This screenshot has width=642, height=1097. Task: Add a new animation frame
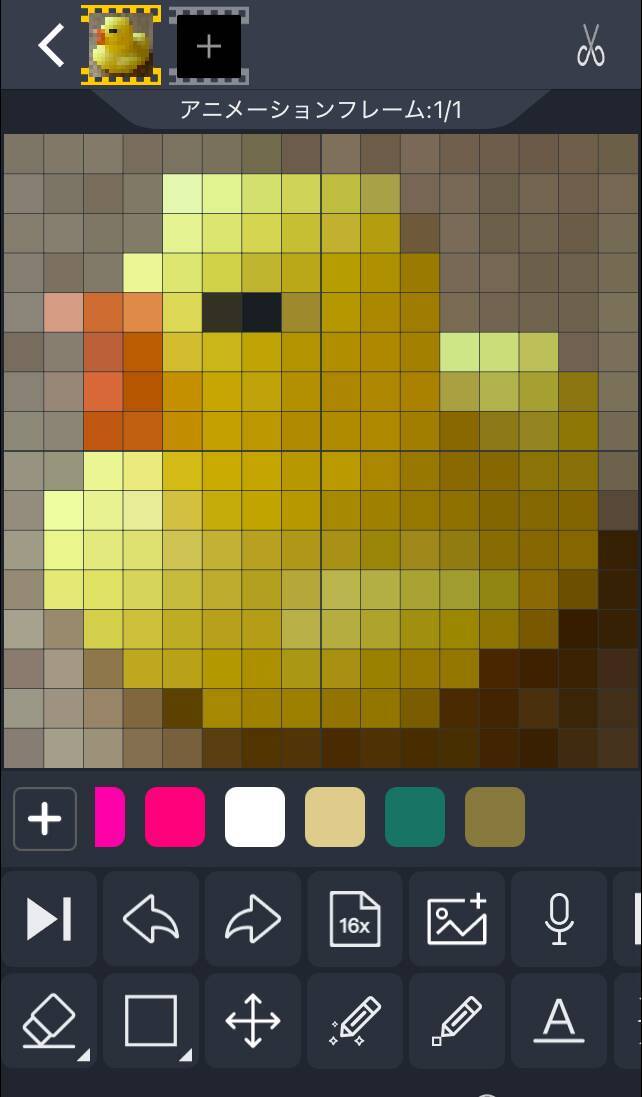click(208, 47)
